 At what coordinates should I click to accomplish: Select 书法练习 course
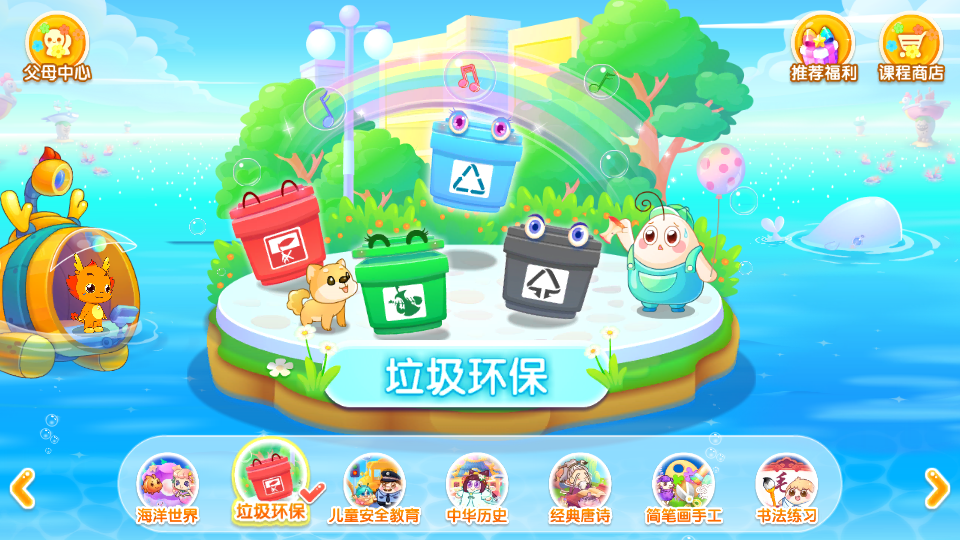786,488
